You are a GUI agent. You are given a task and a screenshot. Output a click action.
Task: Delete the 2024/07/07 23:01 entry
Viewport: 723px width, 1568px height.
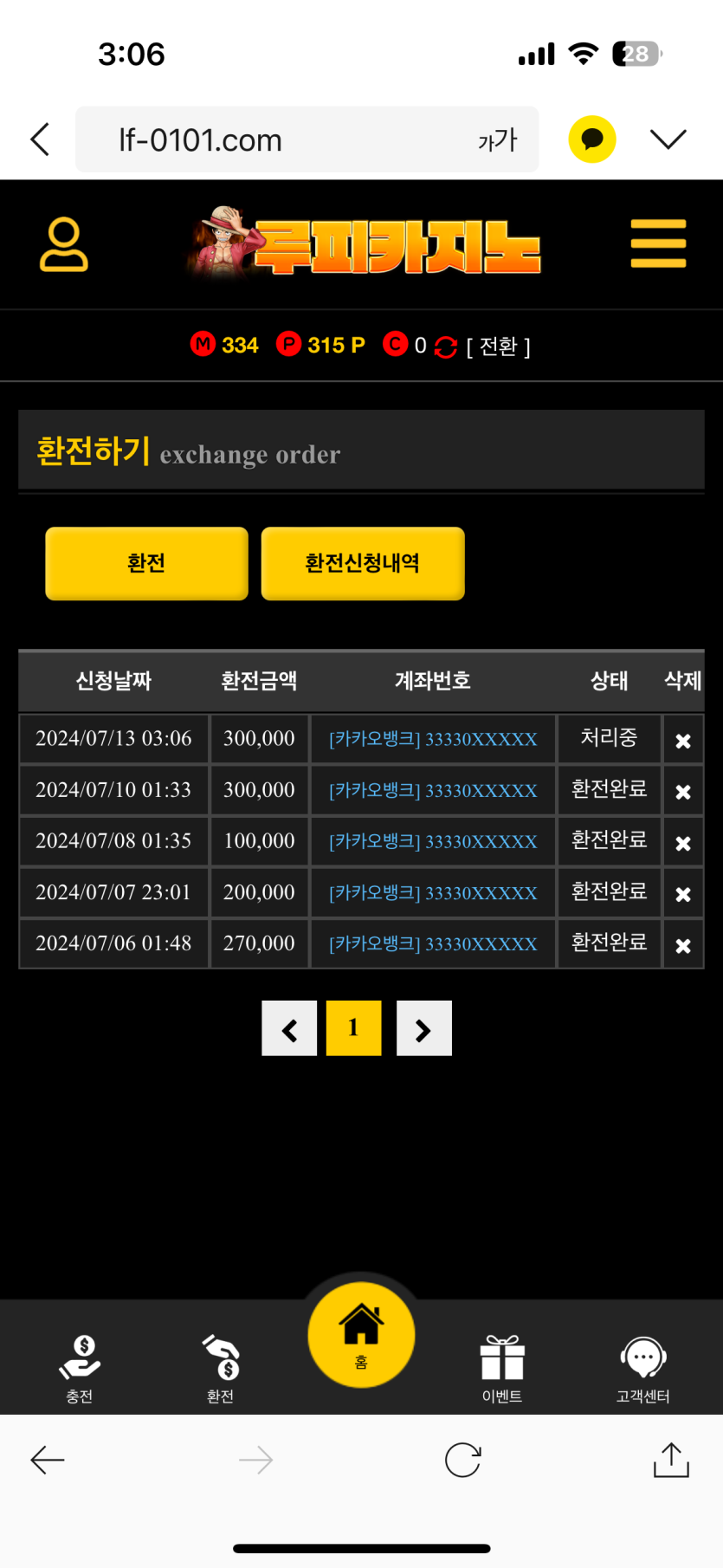point(683,894)
